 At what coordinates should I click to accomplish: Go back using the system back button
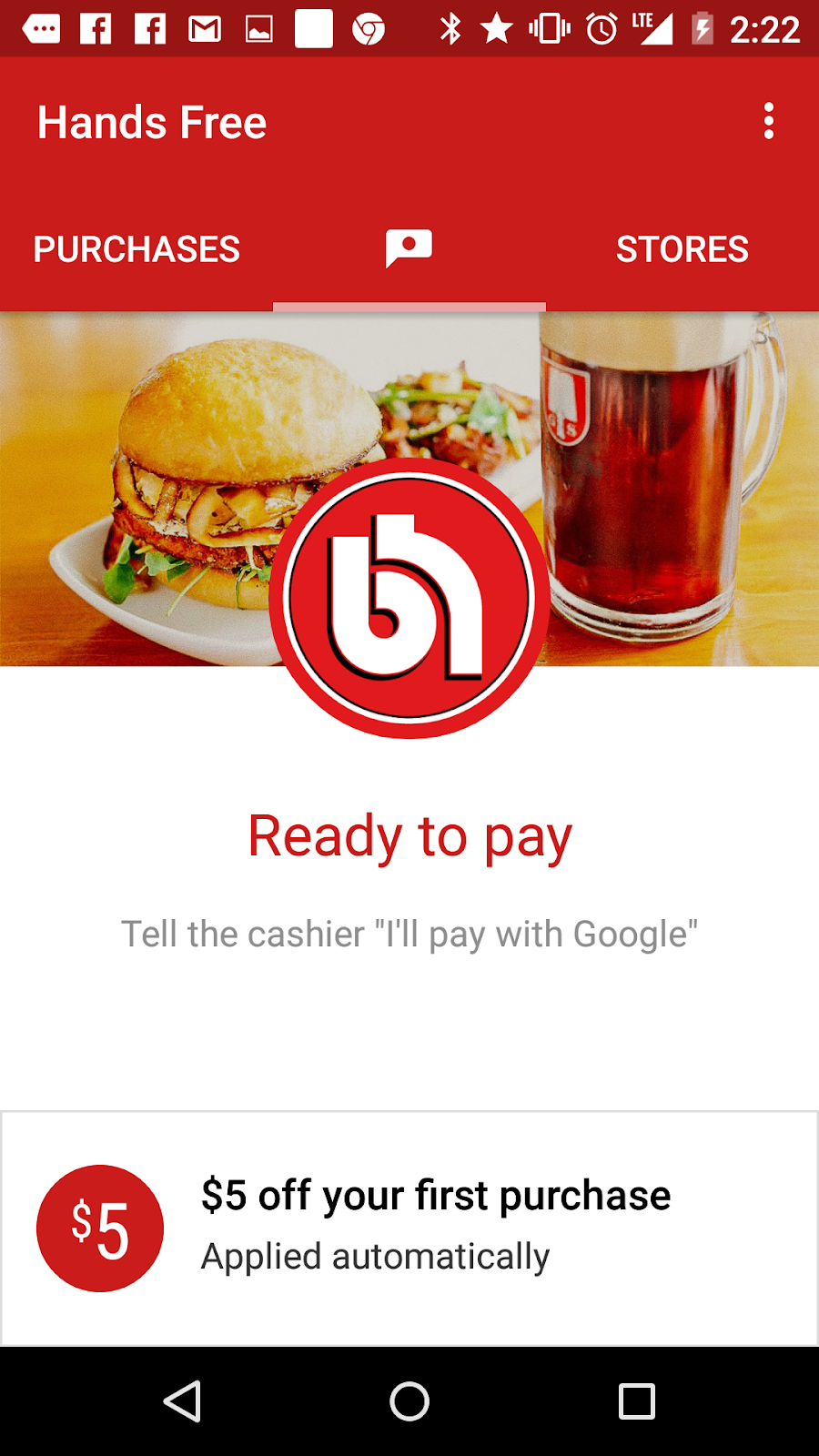coord(182,1401)
